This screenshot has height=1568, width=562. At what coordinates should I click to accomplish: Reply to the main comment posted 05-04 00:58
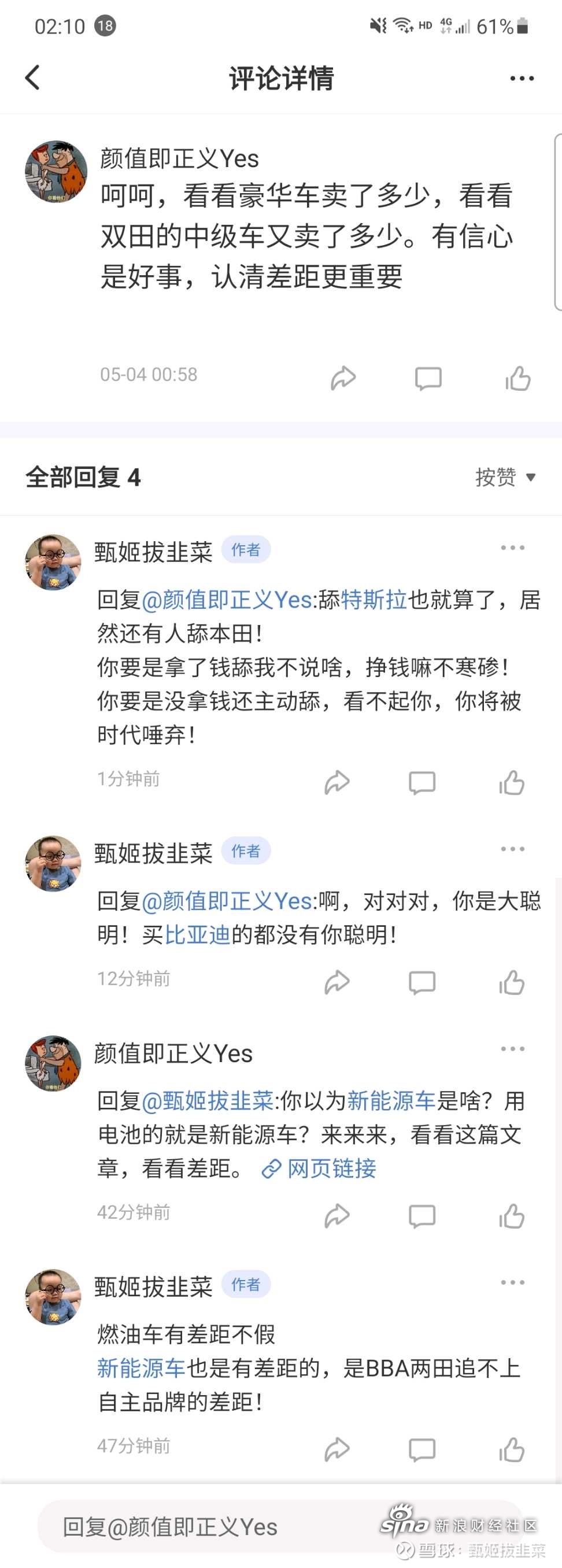(x=428, y=378)
